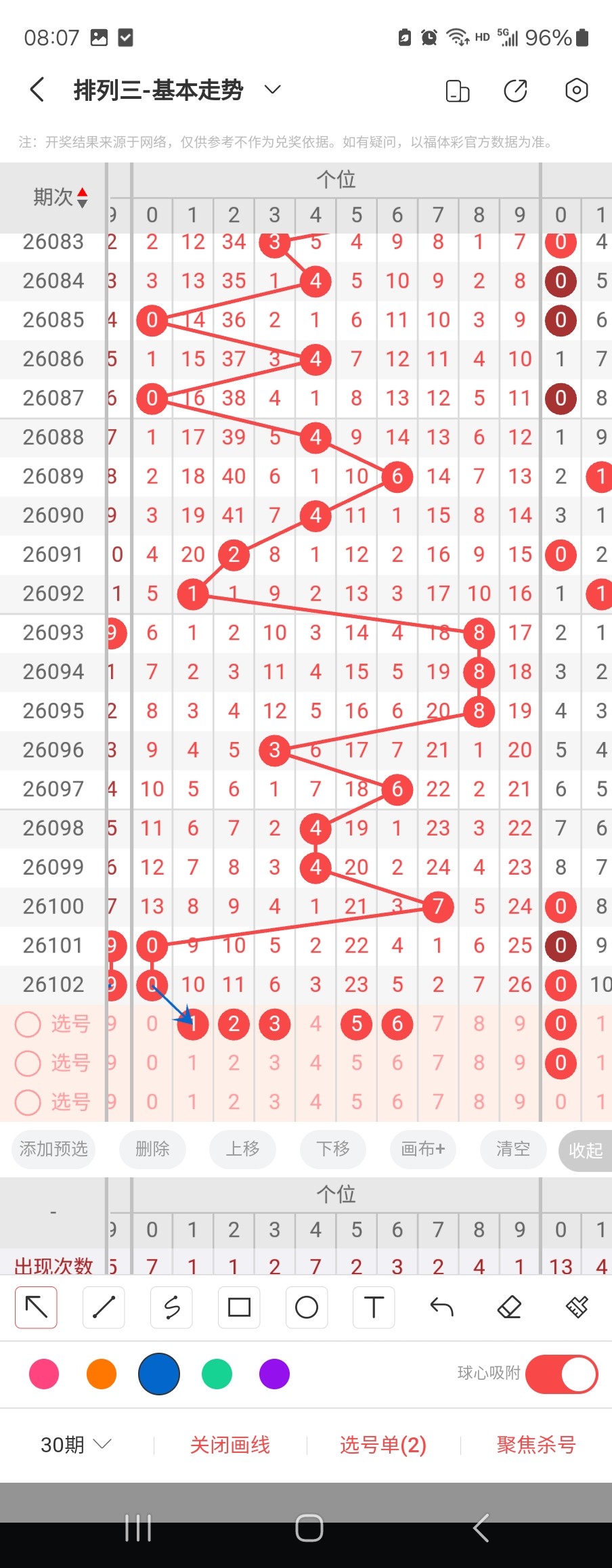This screenshot has height=1568, width=612.
Task: Tap 上移 to move selection up
Action: click(242, 1149)
